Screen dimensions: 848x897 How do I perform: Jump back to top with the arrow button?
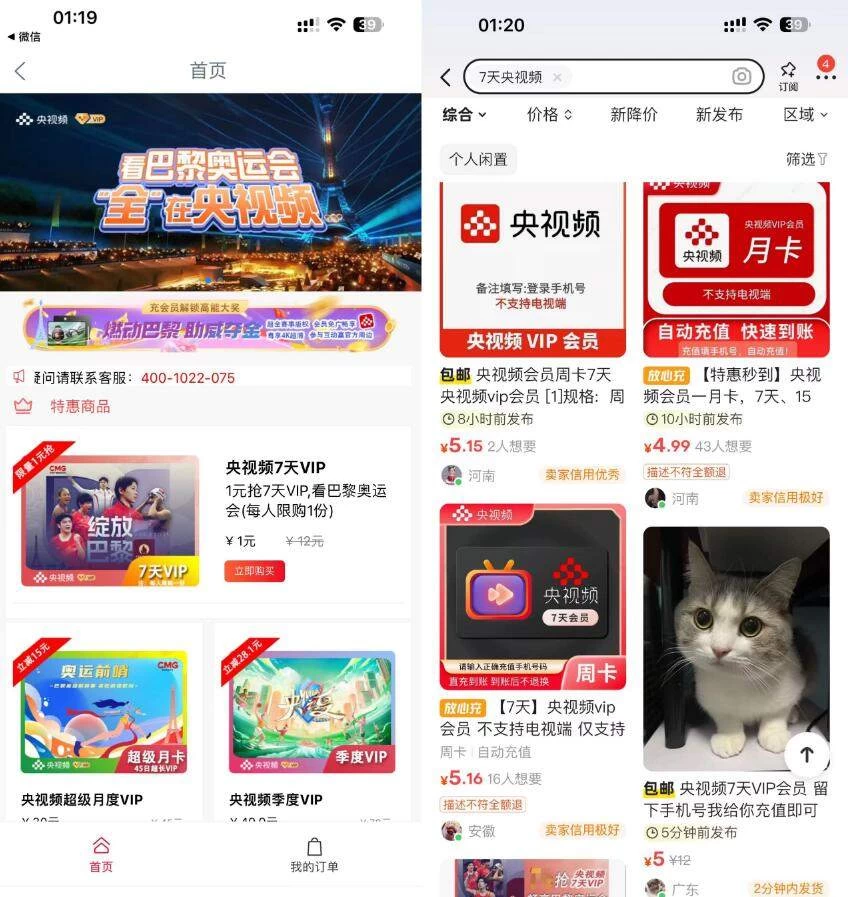[806, 755]
